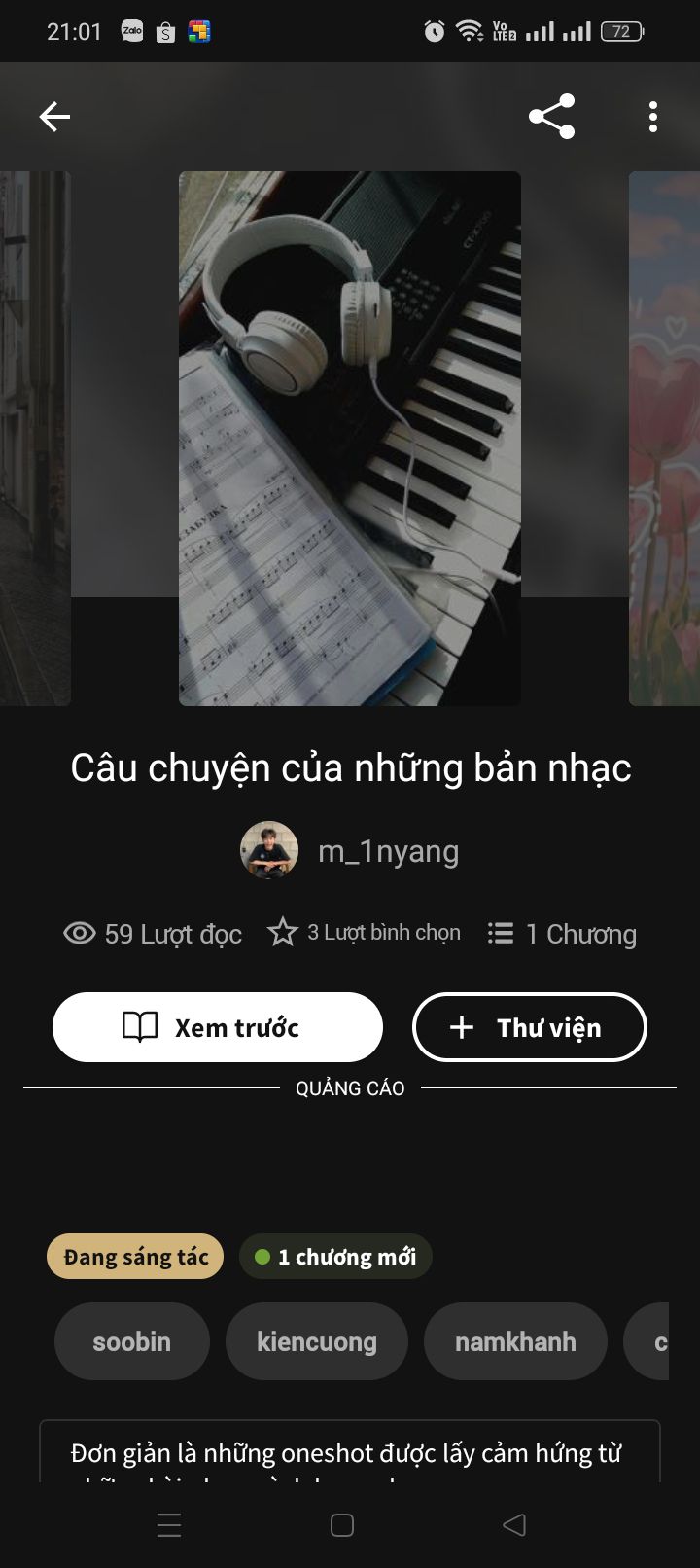This screenshot has height=1568, width=700.
Task: Go back using the top arrow
Action: pyautogui.click(x=54, y=117)
